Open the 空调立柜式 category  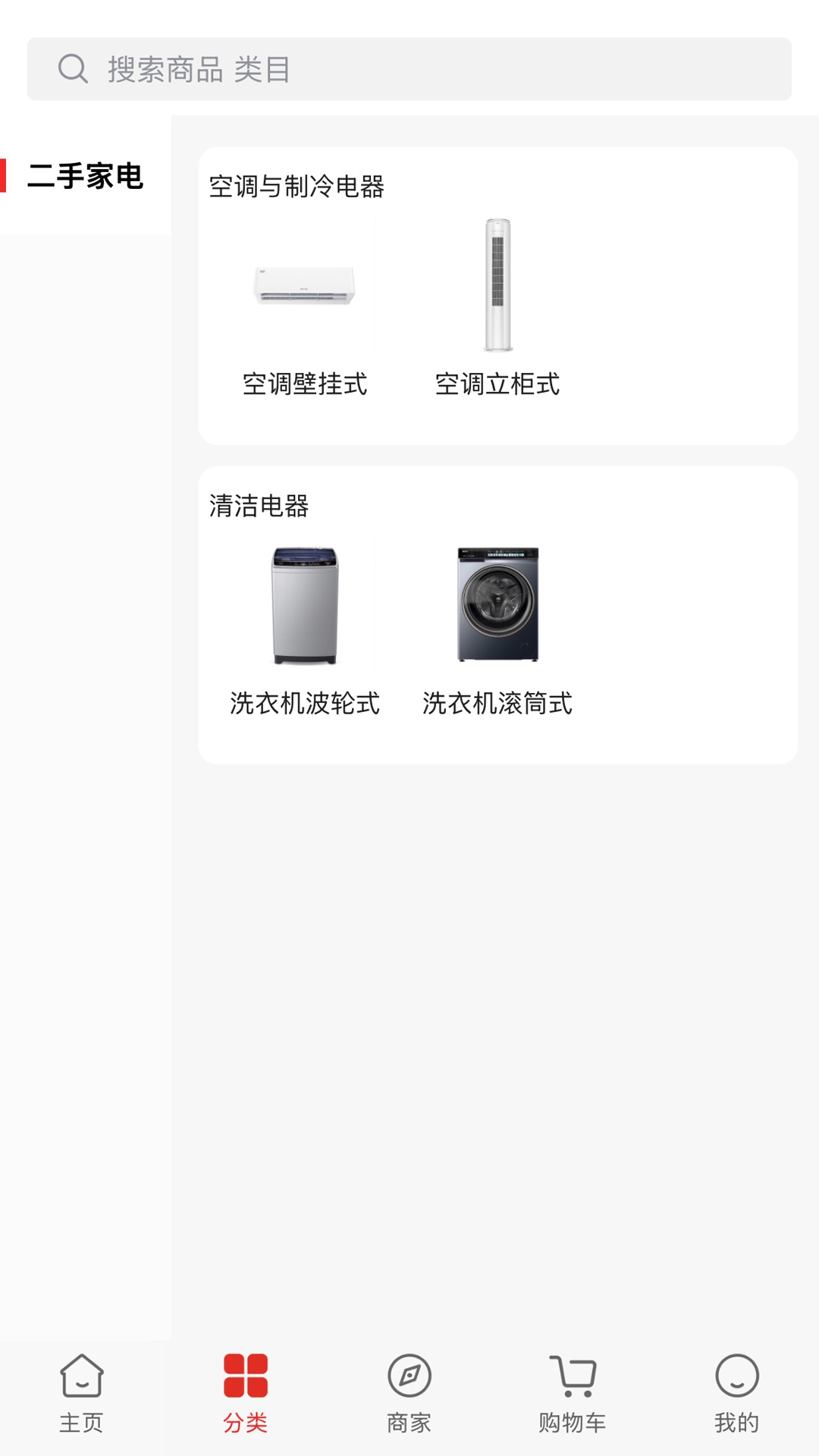point(497,384)
